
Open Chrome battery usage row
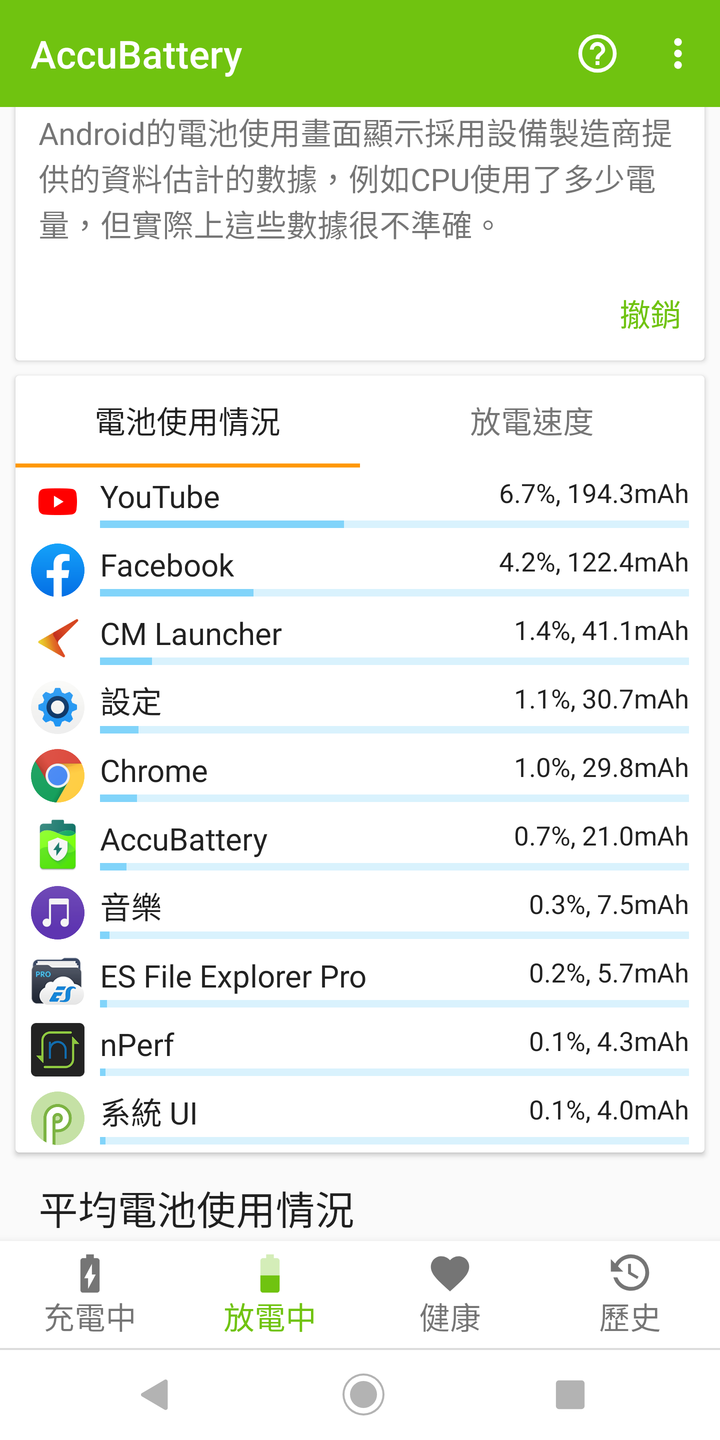click(360, 774)
